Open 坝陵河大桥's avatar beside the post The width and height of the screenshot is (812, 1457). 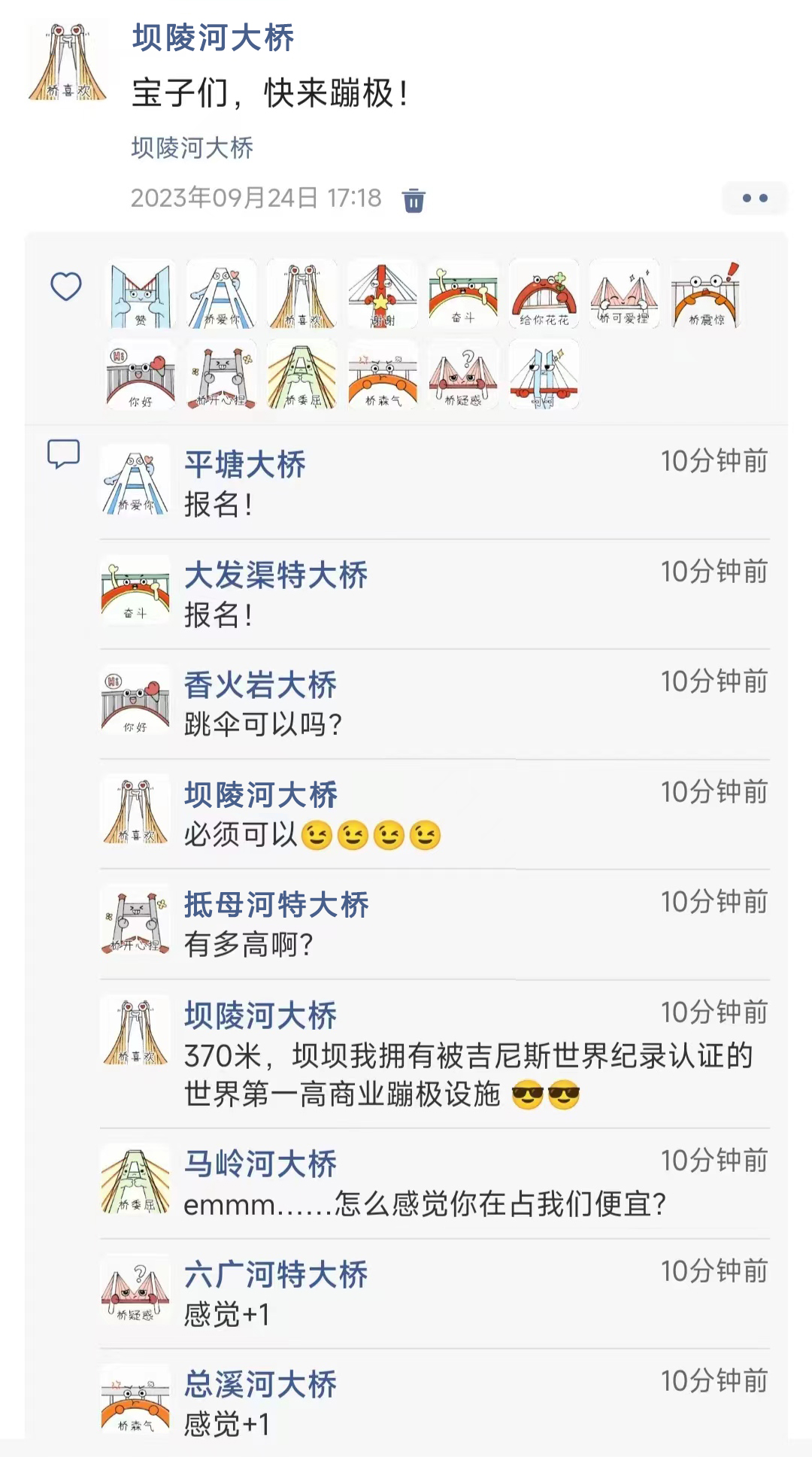(x=68, y=62)
